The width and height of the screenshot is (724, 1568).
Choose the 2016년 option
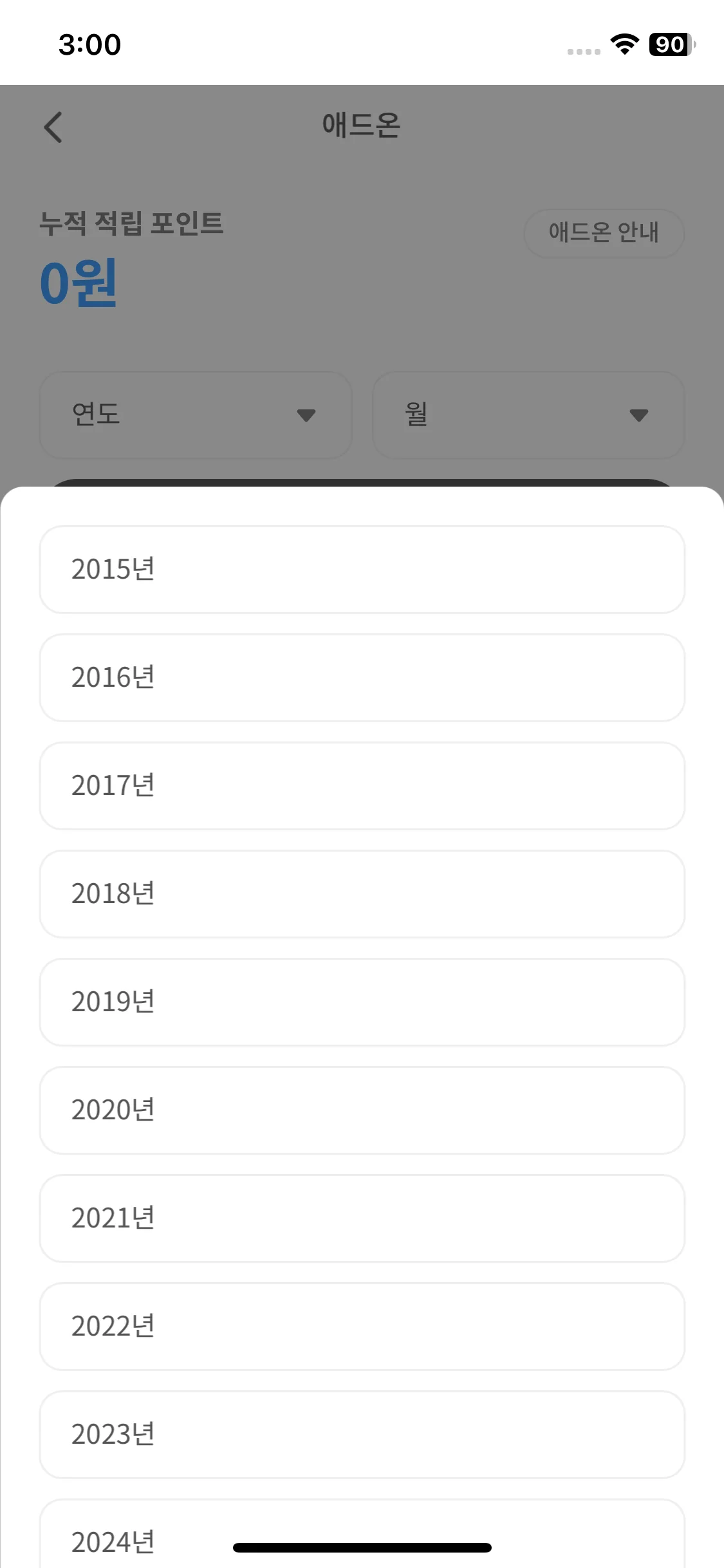click(x=362, y=678)
